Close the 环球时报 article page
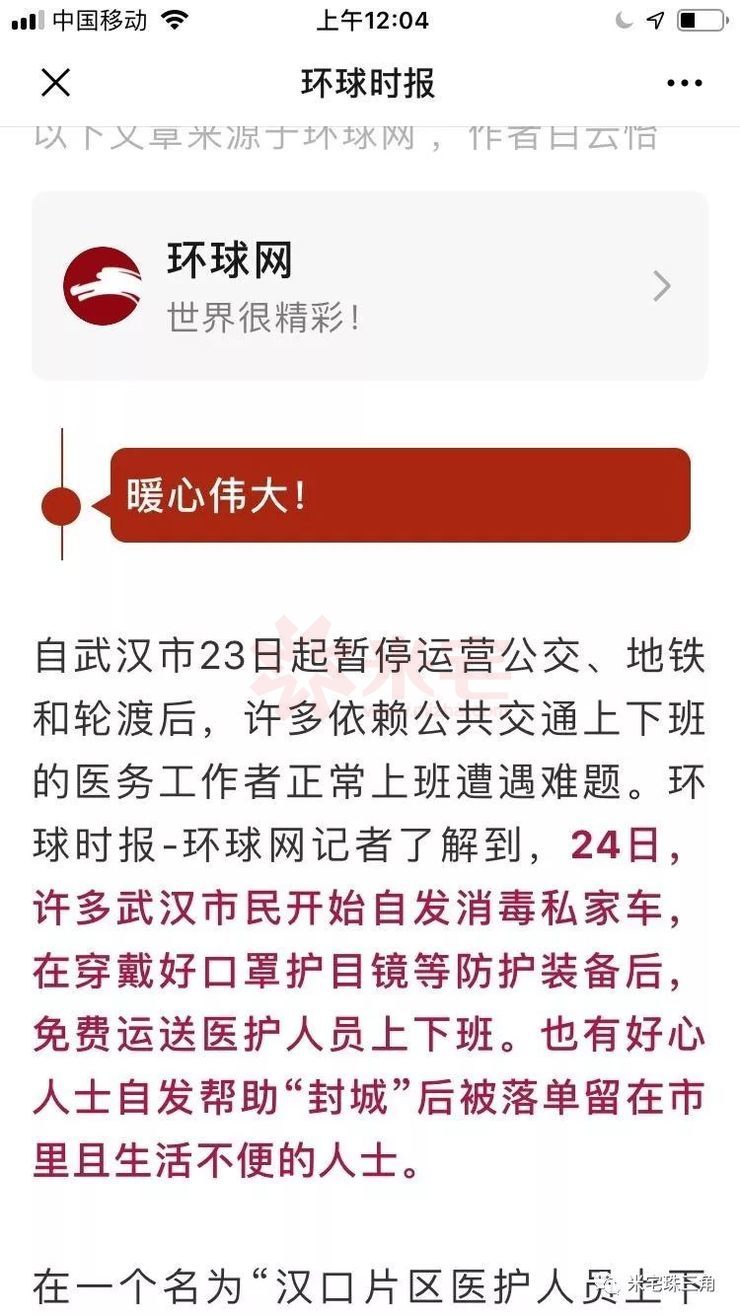The height and width of the screenshot is (1316, 740). 55,83
